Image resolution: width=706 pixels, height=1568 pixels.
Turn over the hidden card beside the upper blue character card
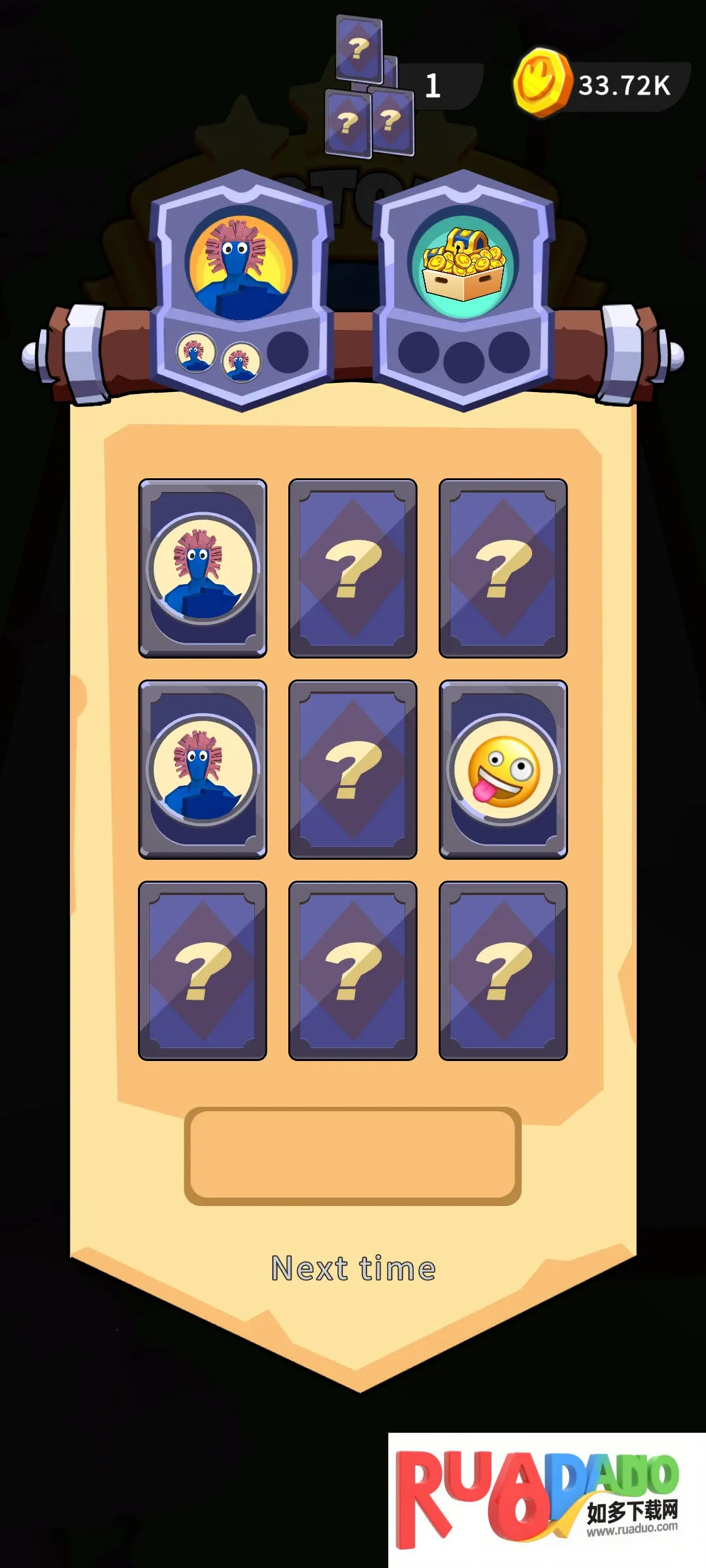coord(353,568)
